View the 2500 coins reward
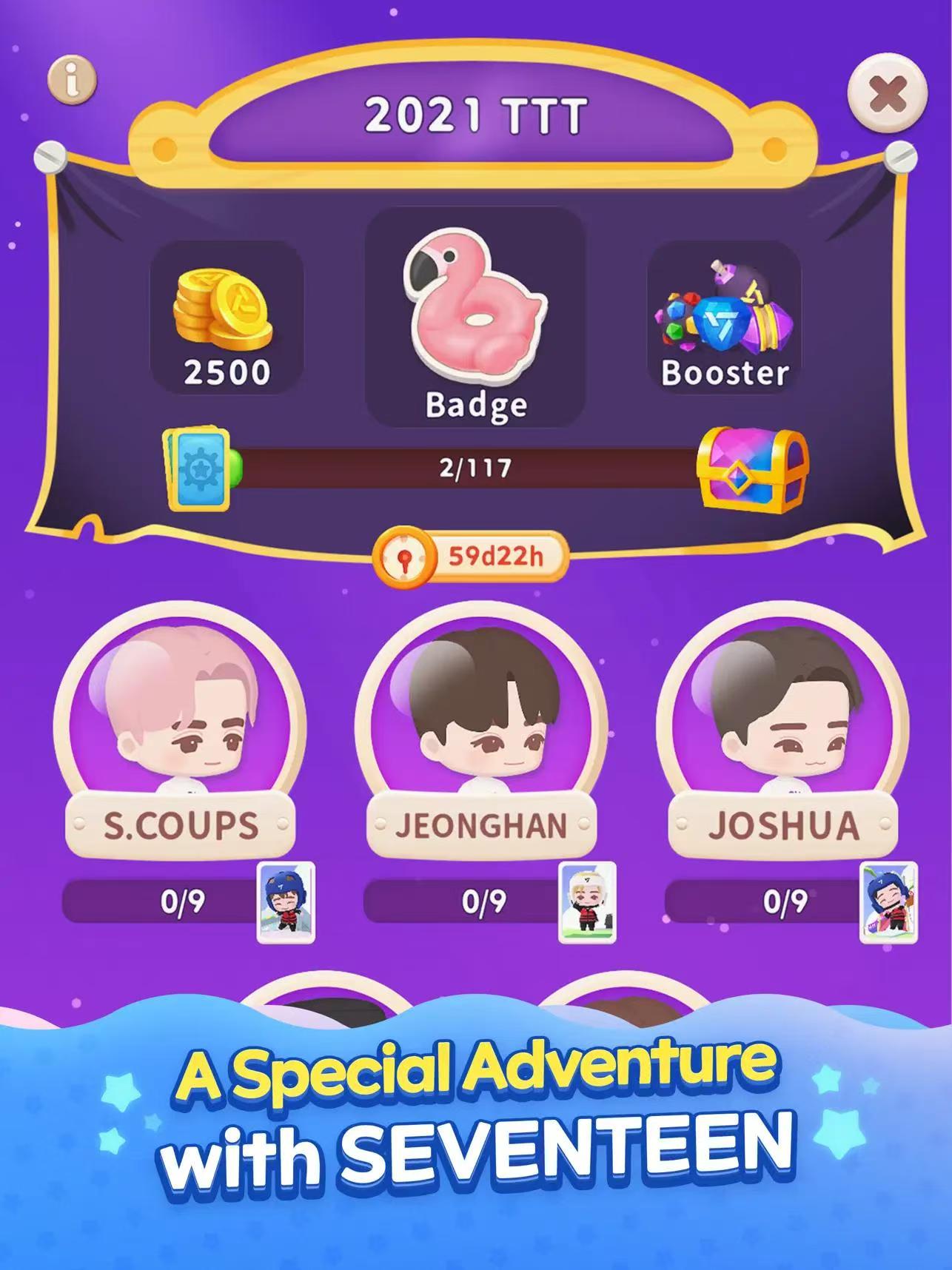Screen dimensions: 952x1270 pyautogui.click(x=227, y=317)
